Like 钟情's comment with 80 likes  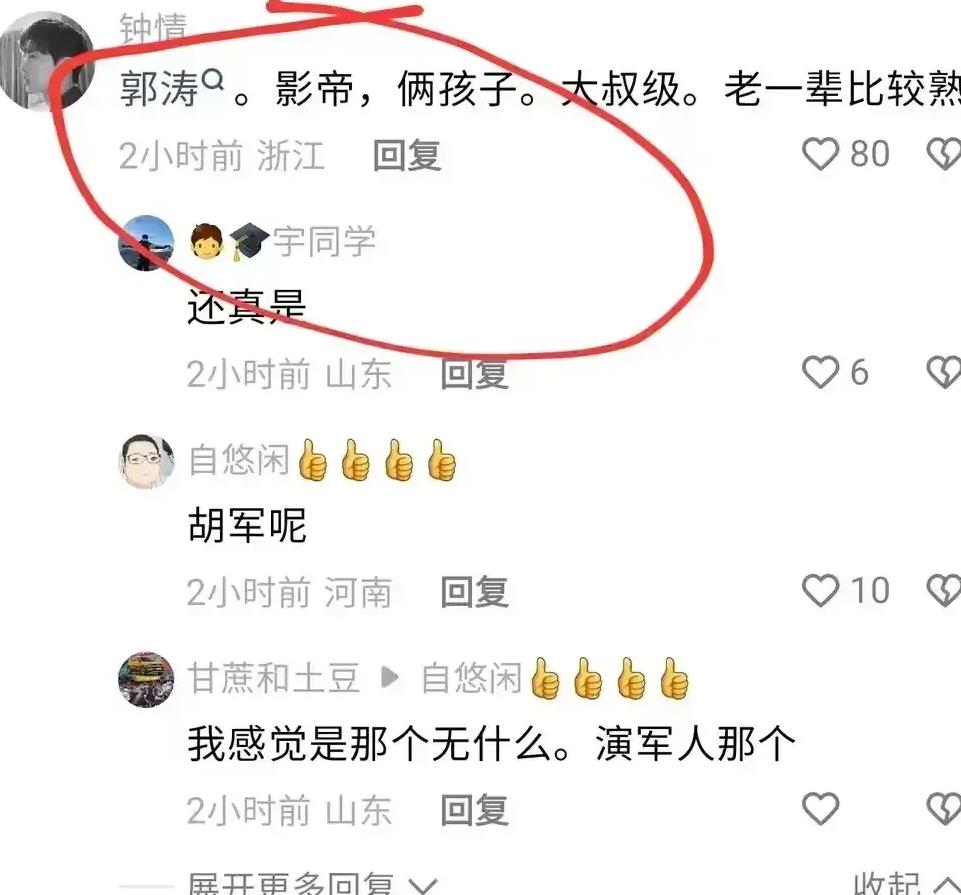[821, 154]
